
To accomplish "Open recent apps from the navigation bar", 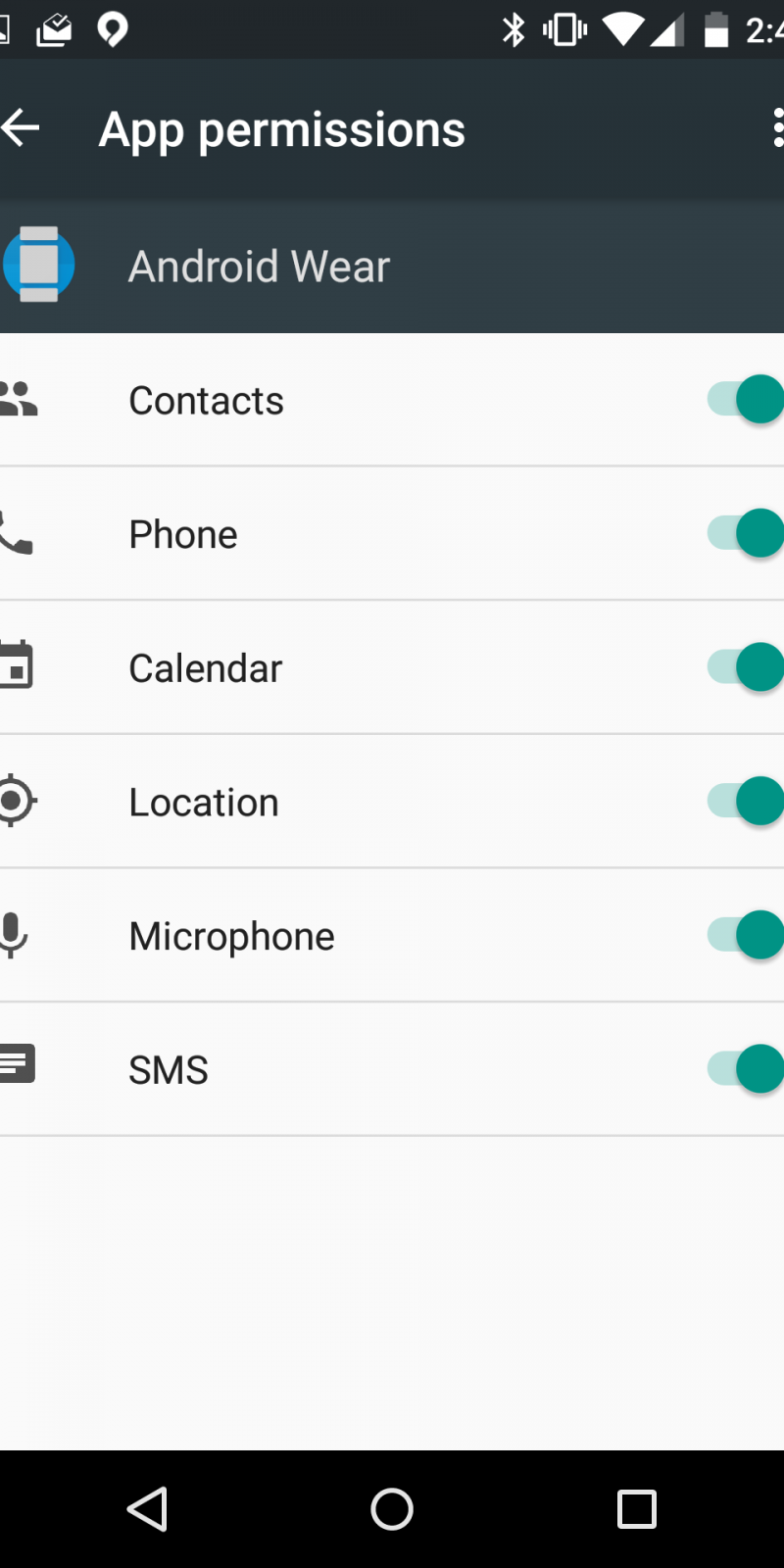I will point(637,1509).
